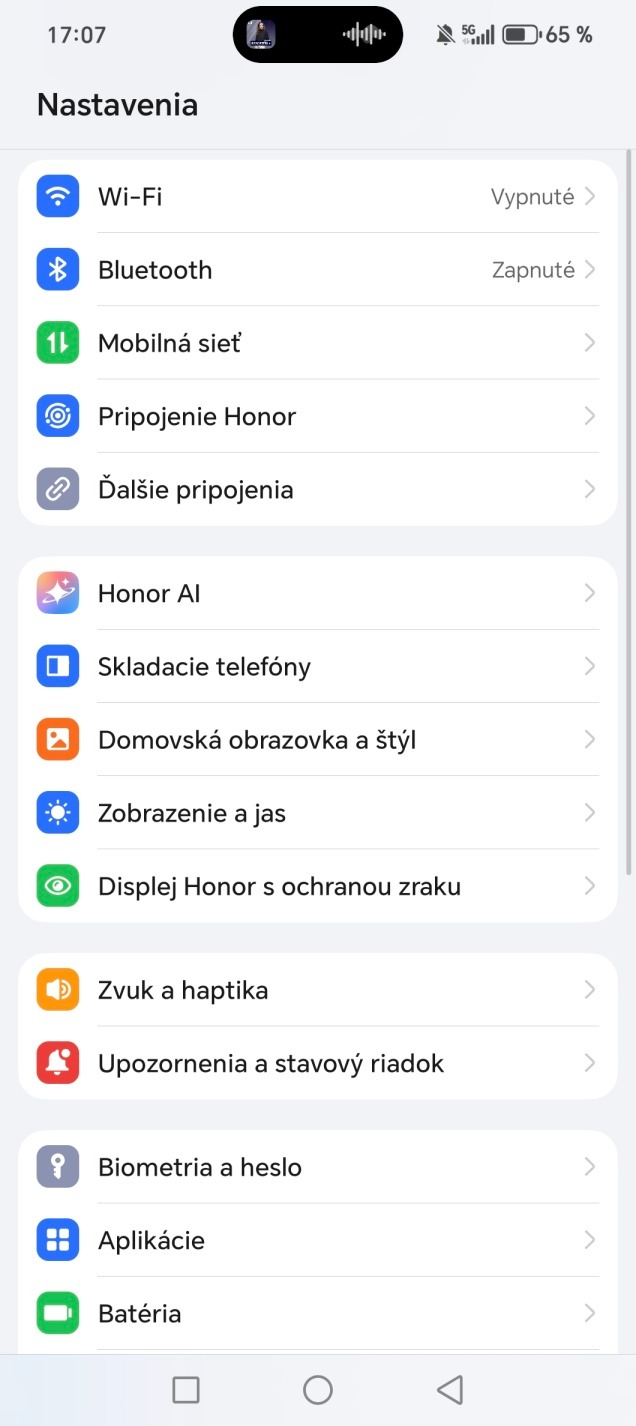Open Honor AI settings
Viewport: 636px width, 1426px height.
(x=318, y=594)
